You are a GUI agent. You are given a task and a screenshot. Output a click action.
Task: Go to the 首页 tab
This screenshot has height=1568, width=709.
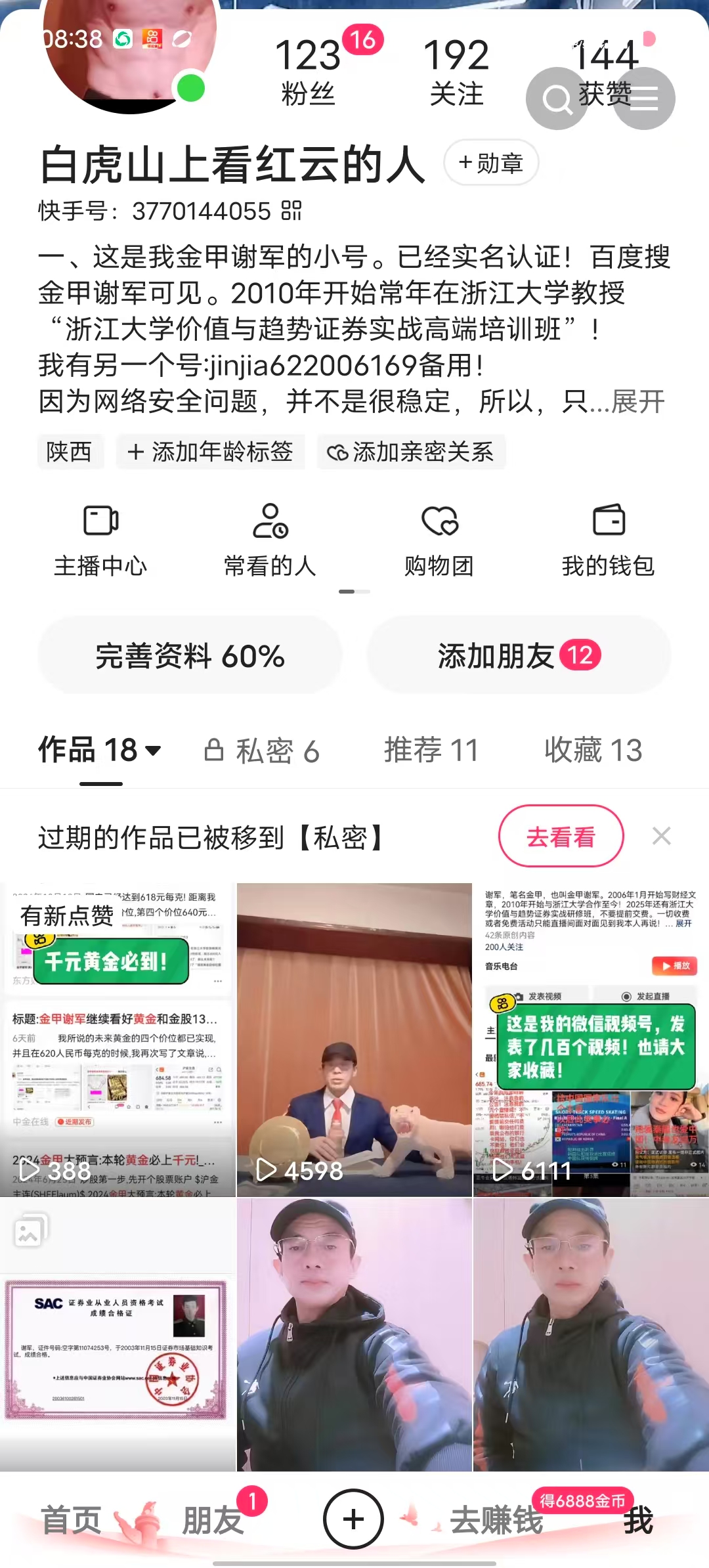pos(71,1520)
